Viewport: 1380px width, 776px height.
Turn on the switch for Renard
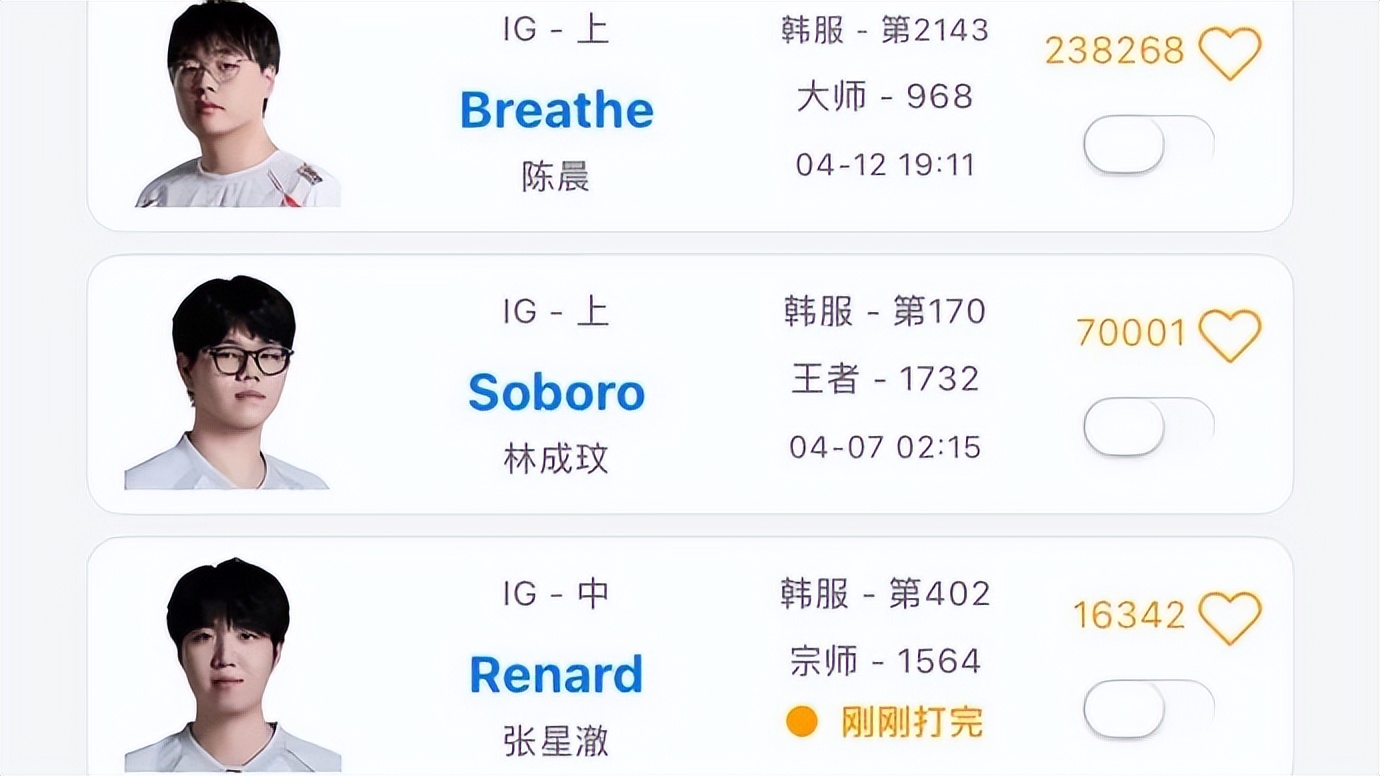pos(1148,709)
